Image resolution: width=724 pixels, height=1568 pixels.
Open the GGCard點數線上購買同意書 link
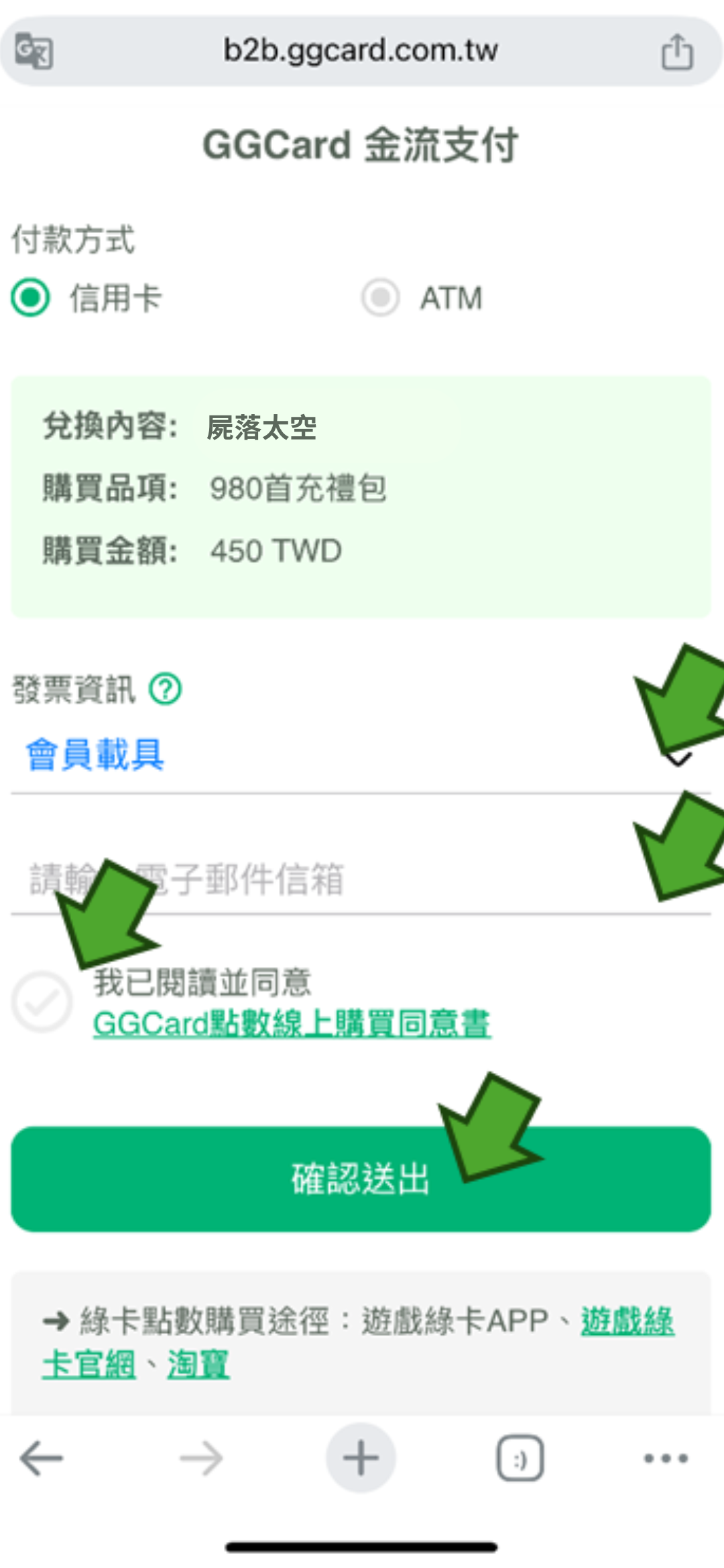point(292,1024)
